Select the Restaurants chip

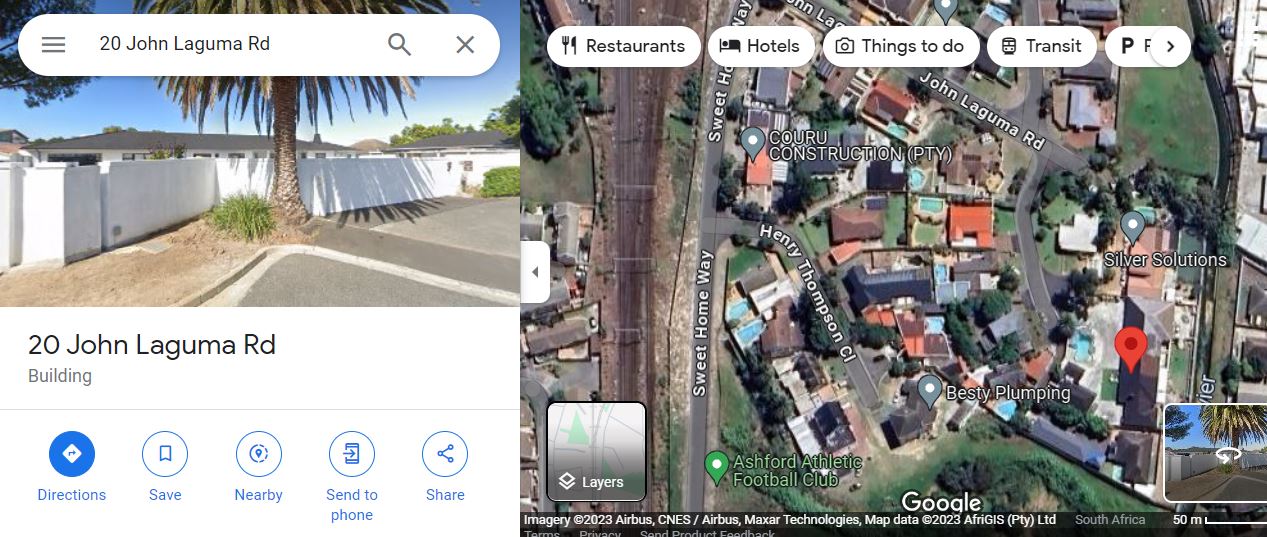(x=623, y=46)
